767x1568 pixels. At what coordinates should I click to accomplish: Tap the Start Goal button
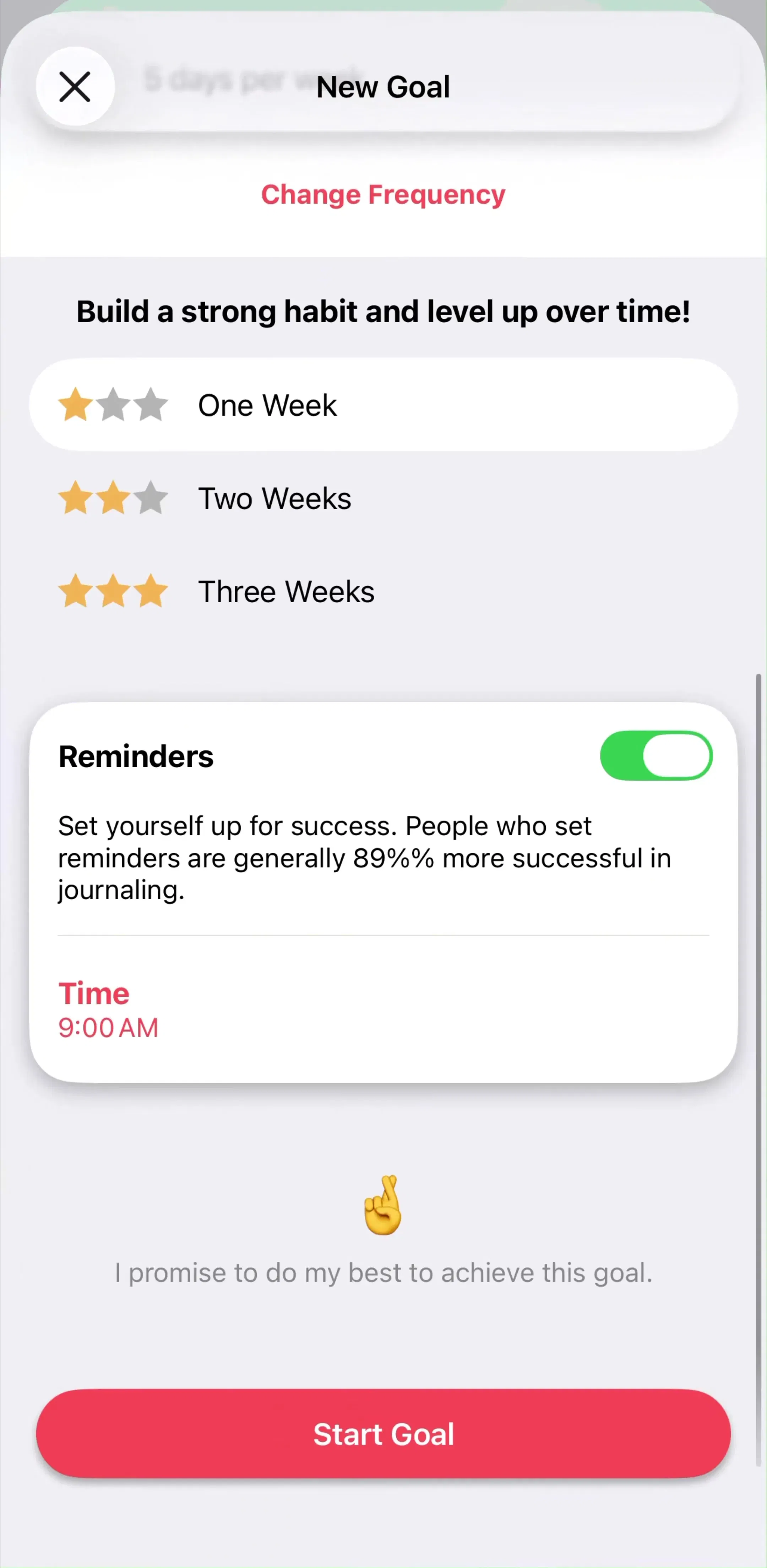(x=383, y=1433)
